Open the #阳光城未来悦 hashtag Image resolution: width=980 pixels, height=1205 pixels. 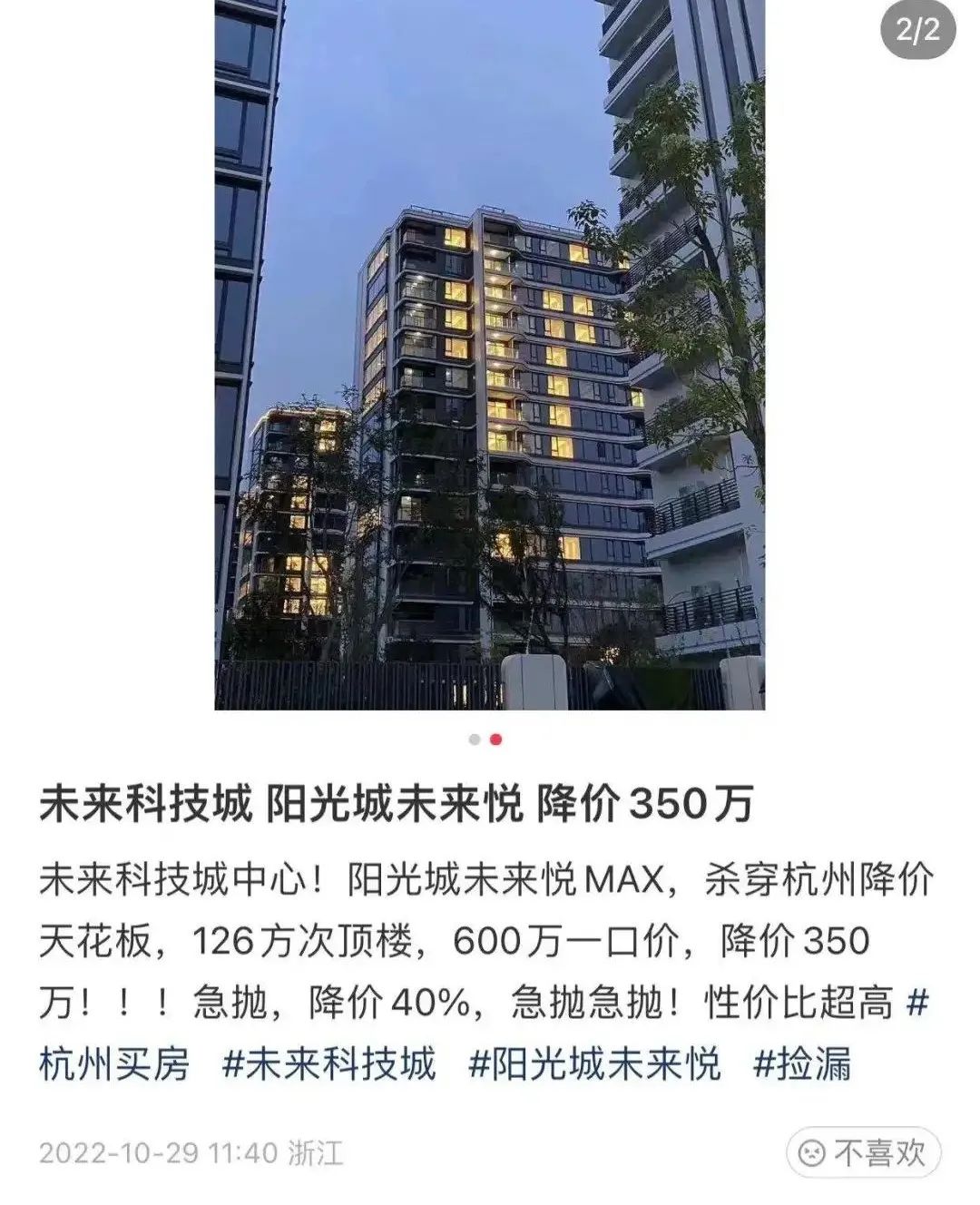click(x=595, y=1063)
